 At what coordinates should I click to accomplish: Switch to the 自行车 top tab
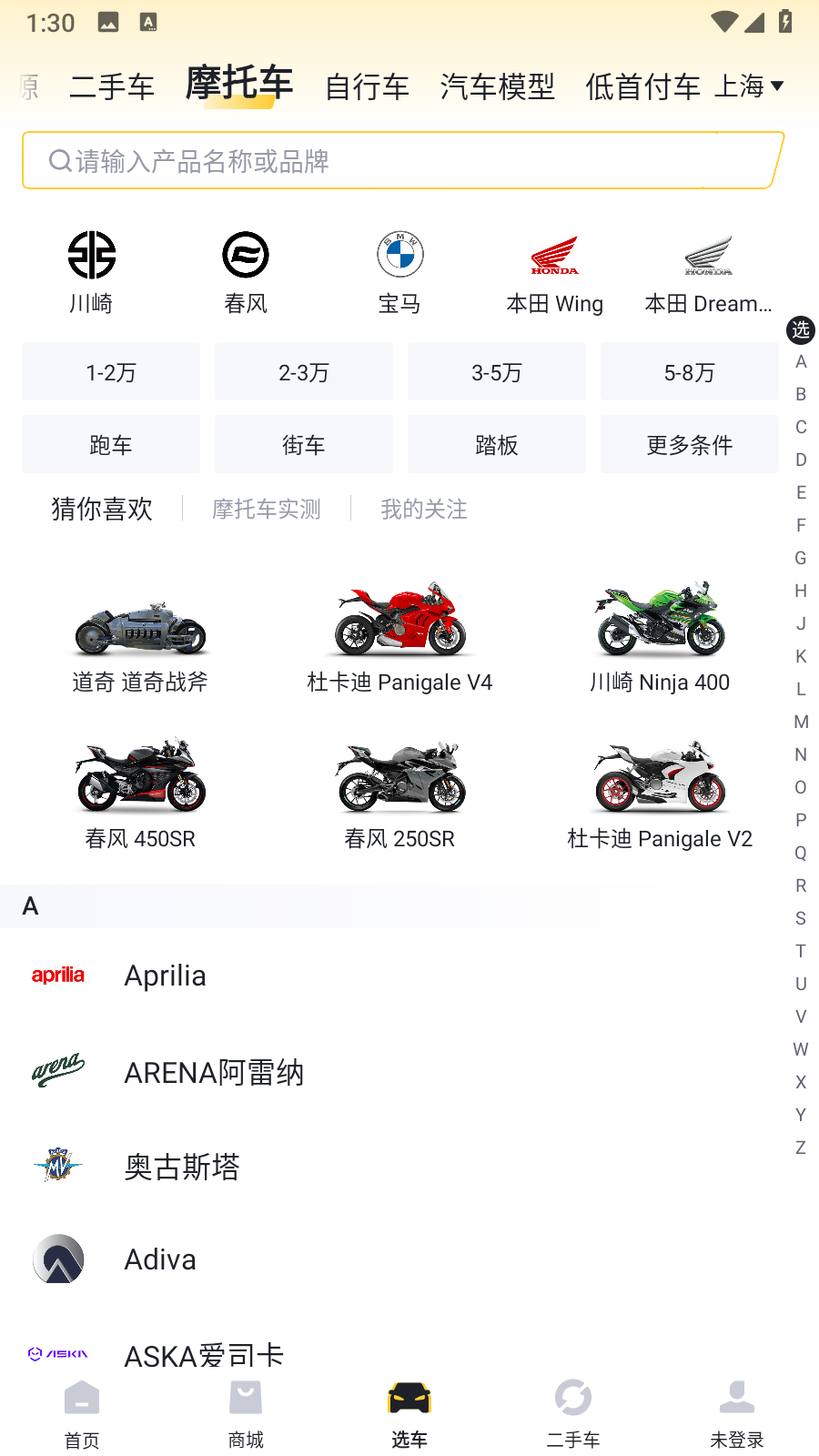point(367,87)
